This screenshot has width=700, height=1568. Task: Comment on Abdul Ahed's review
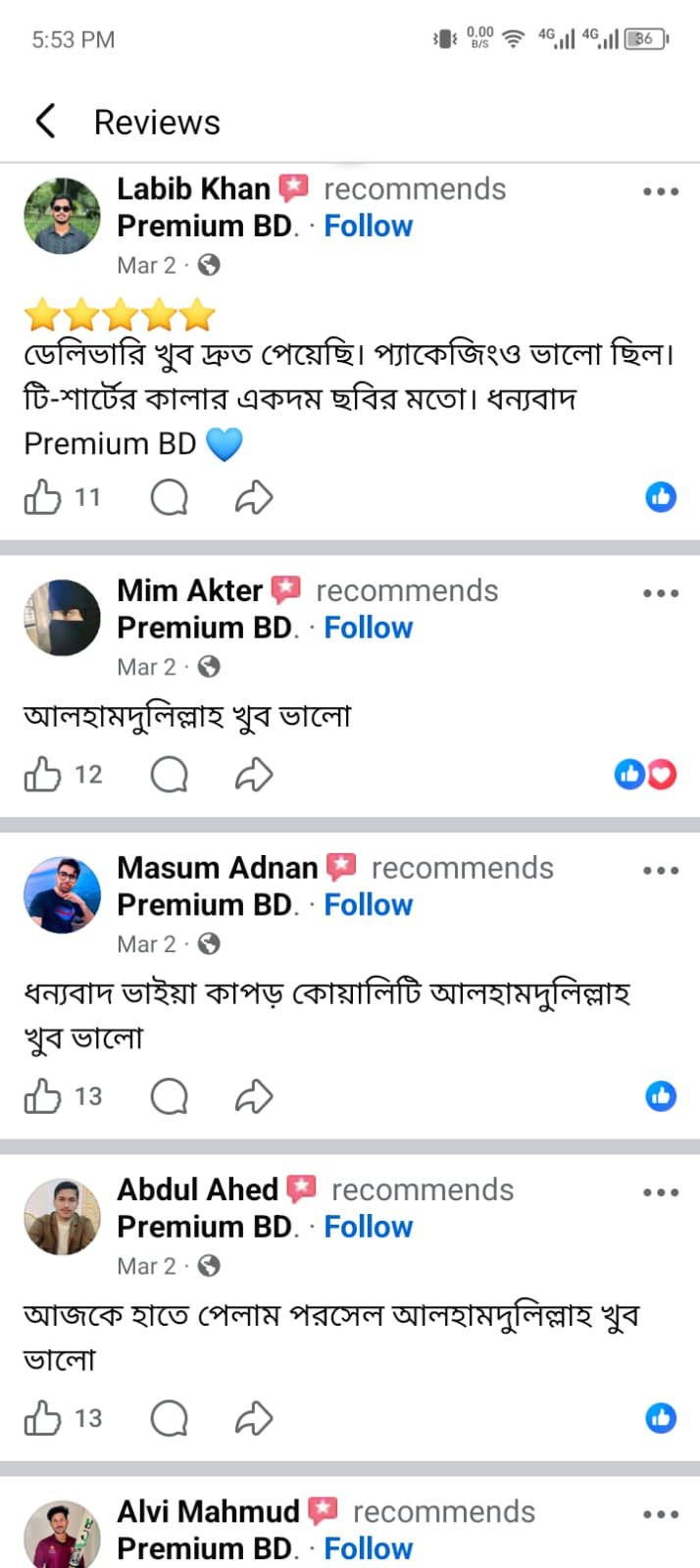click(169, 1418)
